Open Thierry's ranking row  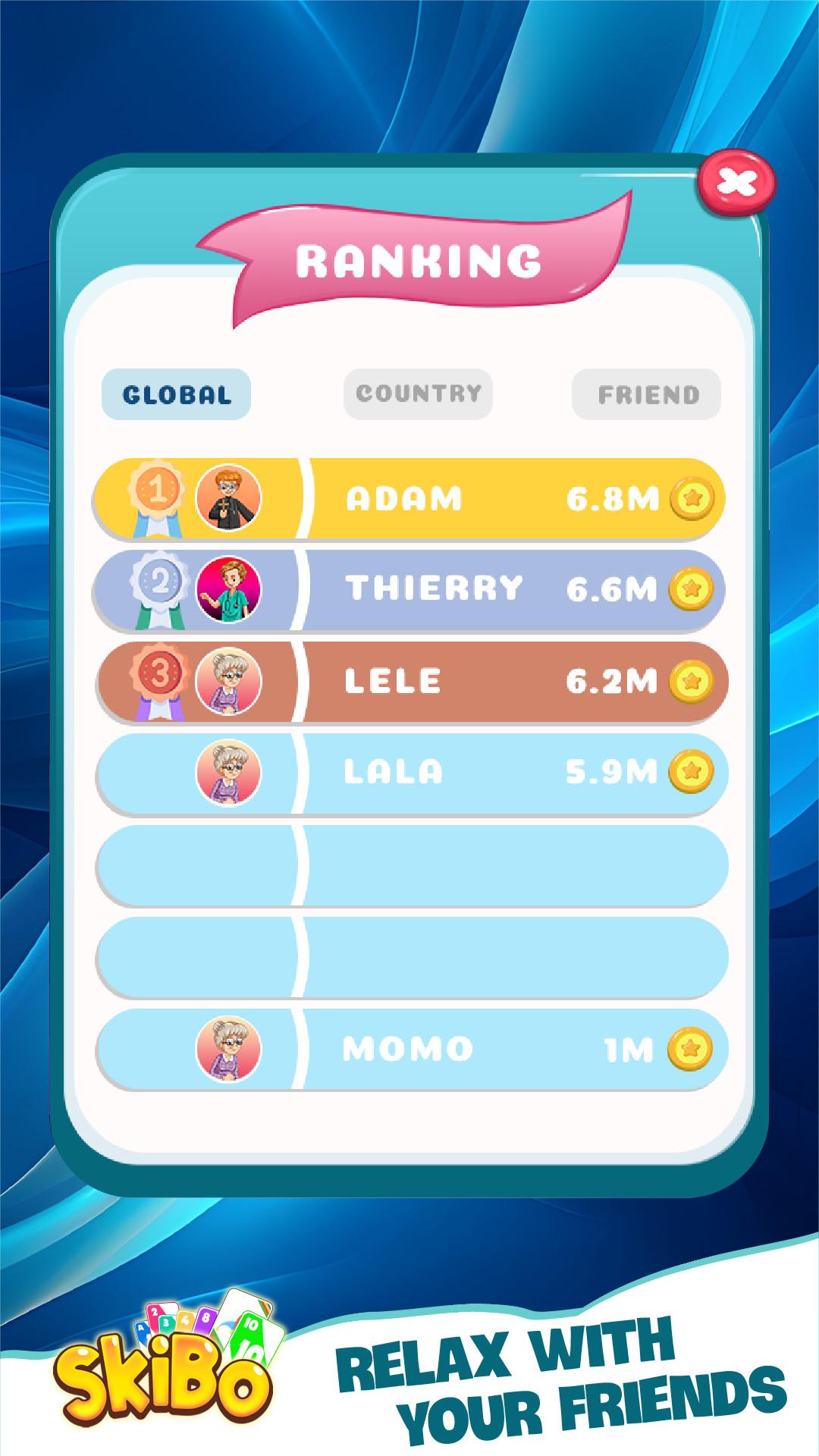pyautogui.click(x=409, y=590)
